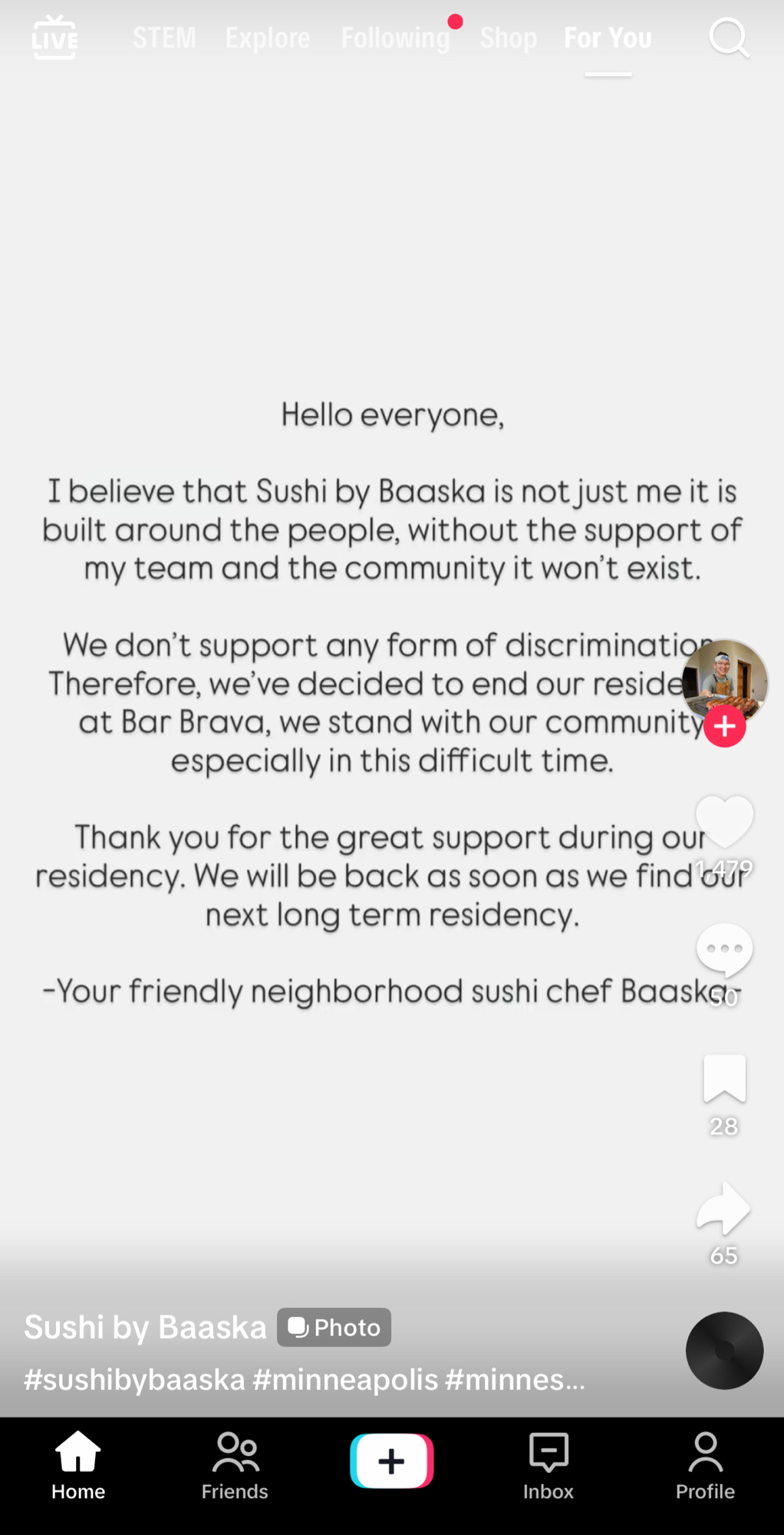Open the comments bubble

[x=724, y=950]
